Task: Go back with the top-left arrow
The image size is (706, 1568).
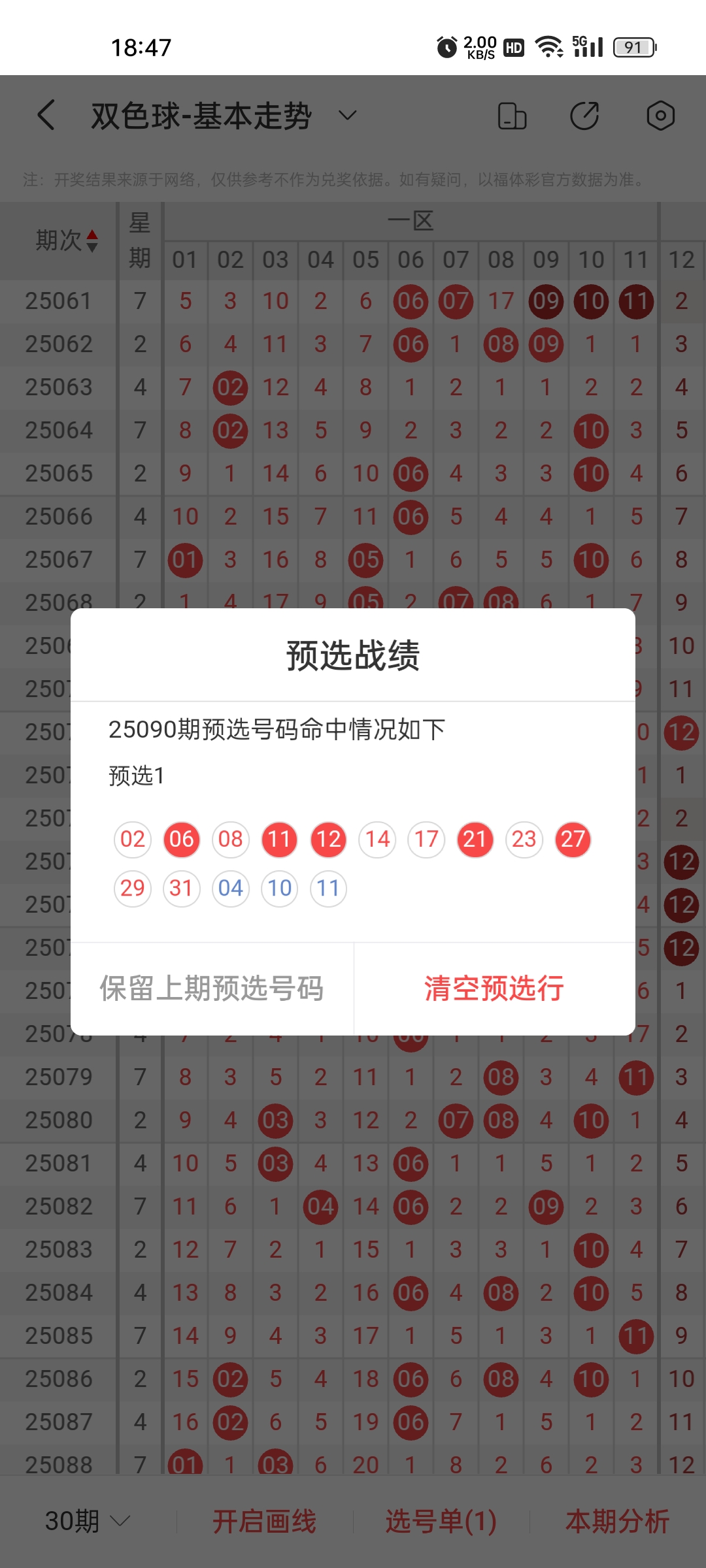Action: point(46,116)
